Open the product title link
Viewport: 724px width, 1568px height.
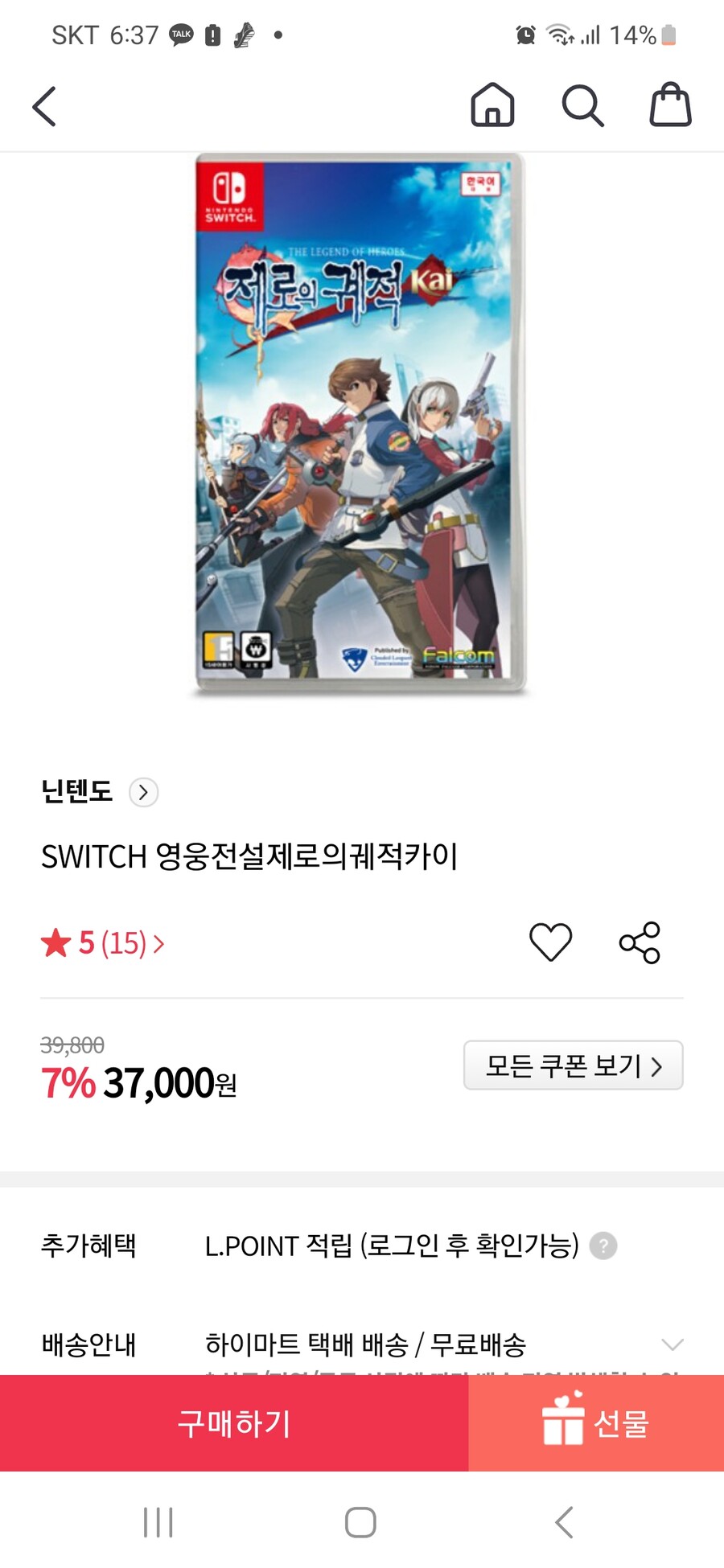coord(249,857)
